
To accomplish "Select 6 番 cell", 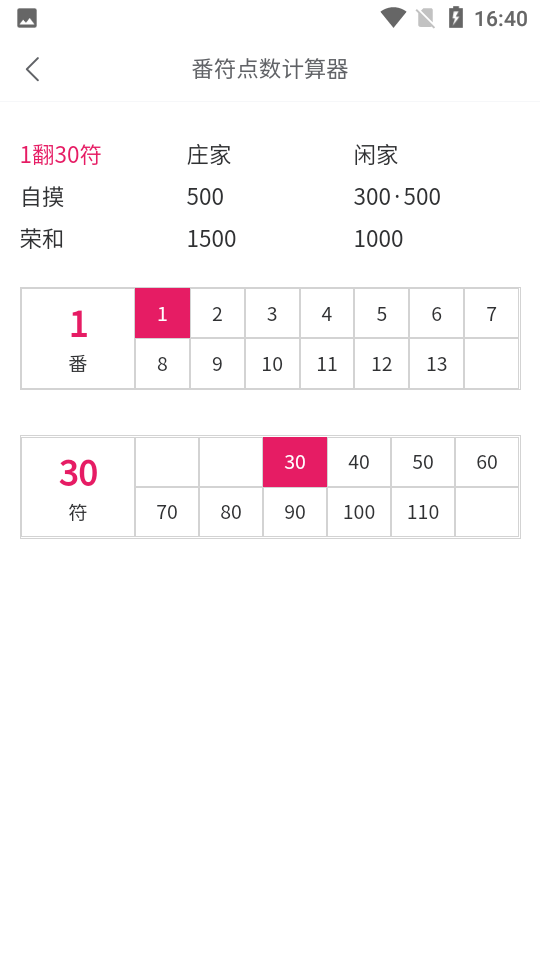I will 437,313.
